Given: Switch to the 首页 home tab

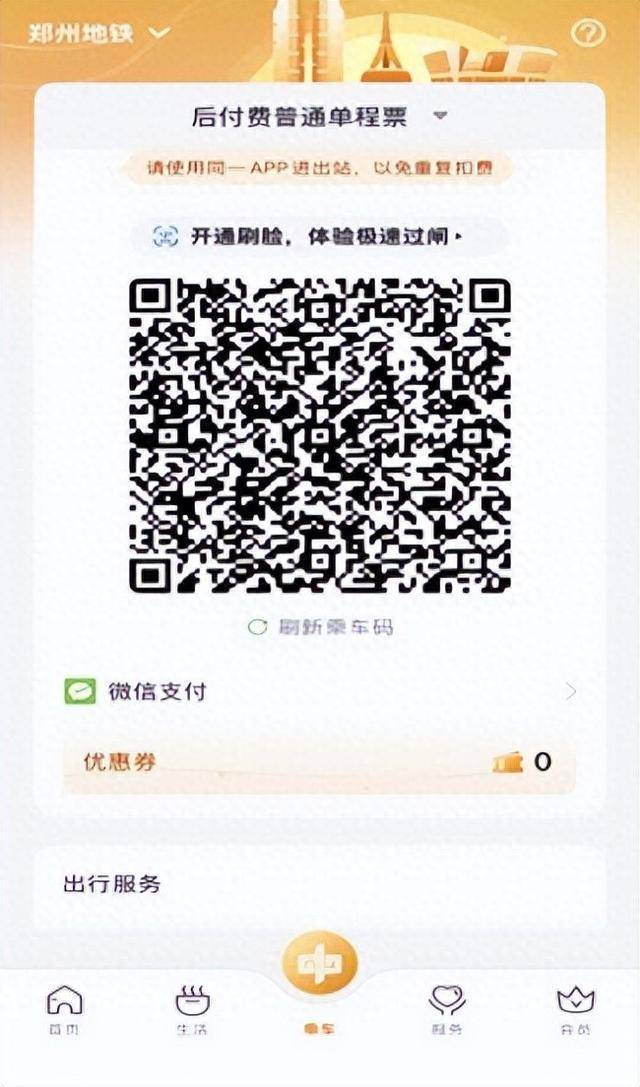Looking at the screenshot, I should pos(65,1010).
